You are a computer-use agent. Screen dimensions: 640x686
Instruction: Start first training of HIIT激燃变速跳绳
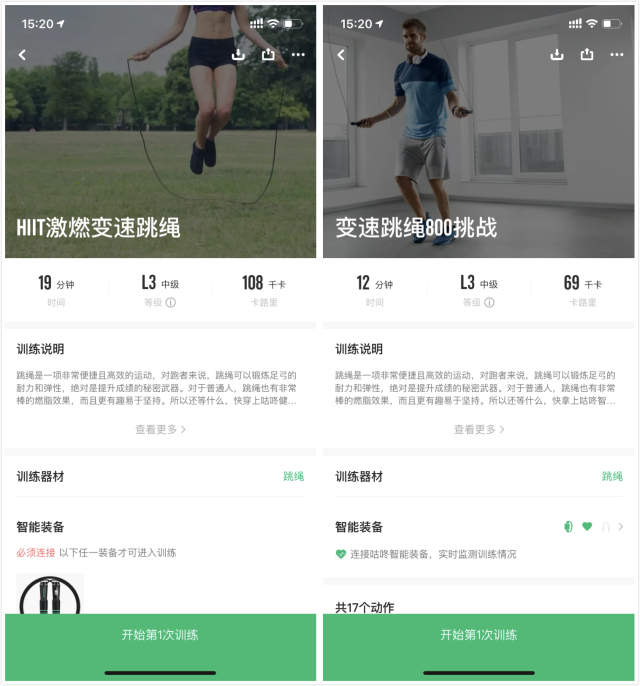tap(160, 635)
